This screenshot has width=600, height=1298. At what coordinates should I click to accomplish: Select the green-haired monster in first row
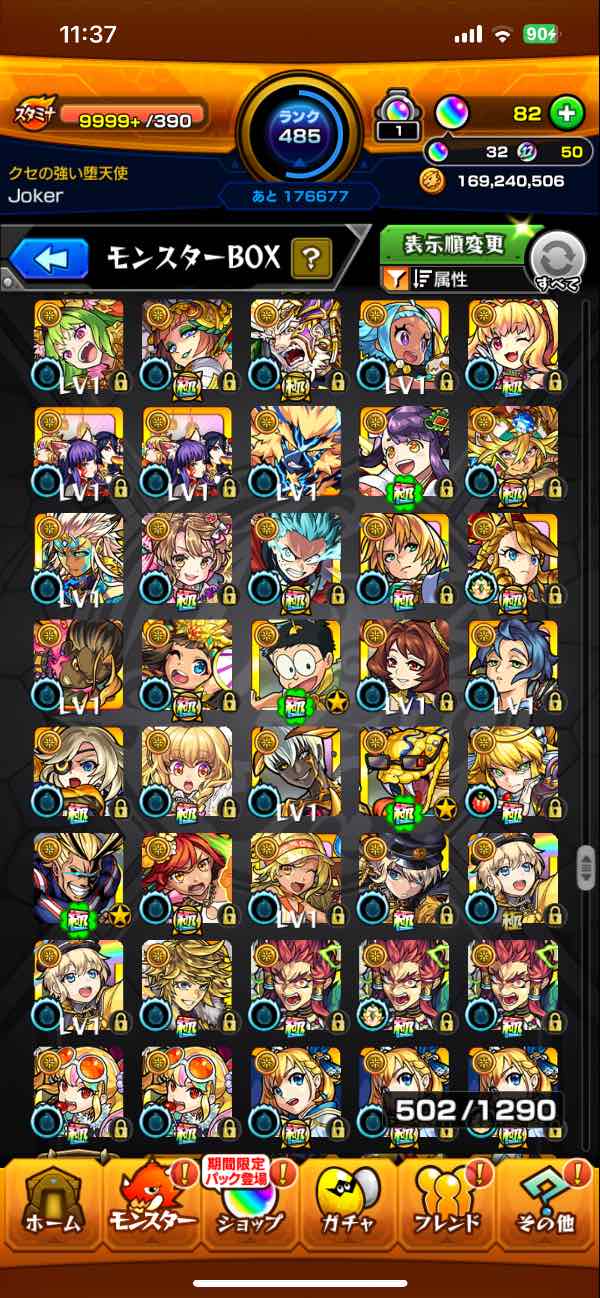click(79, 344)
